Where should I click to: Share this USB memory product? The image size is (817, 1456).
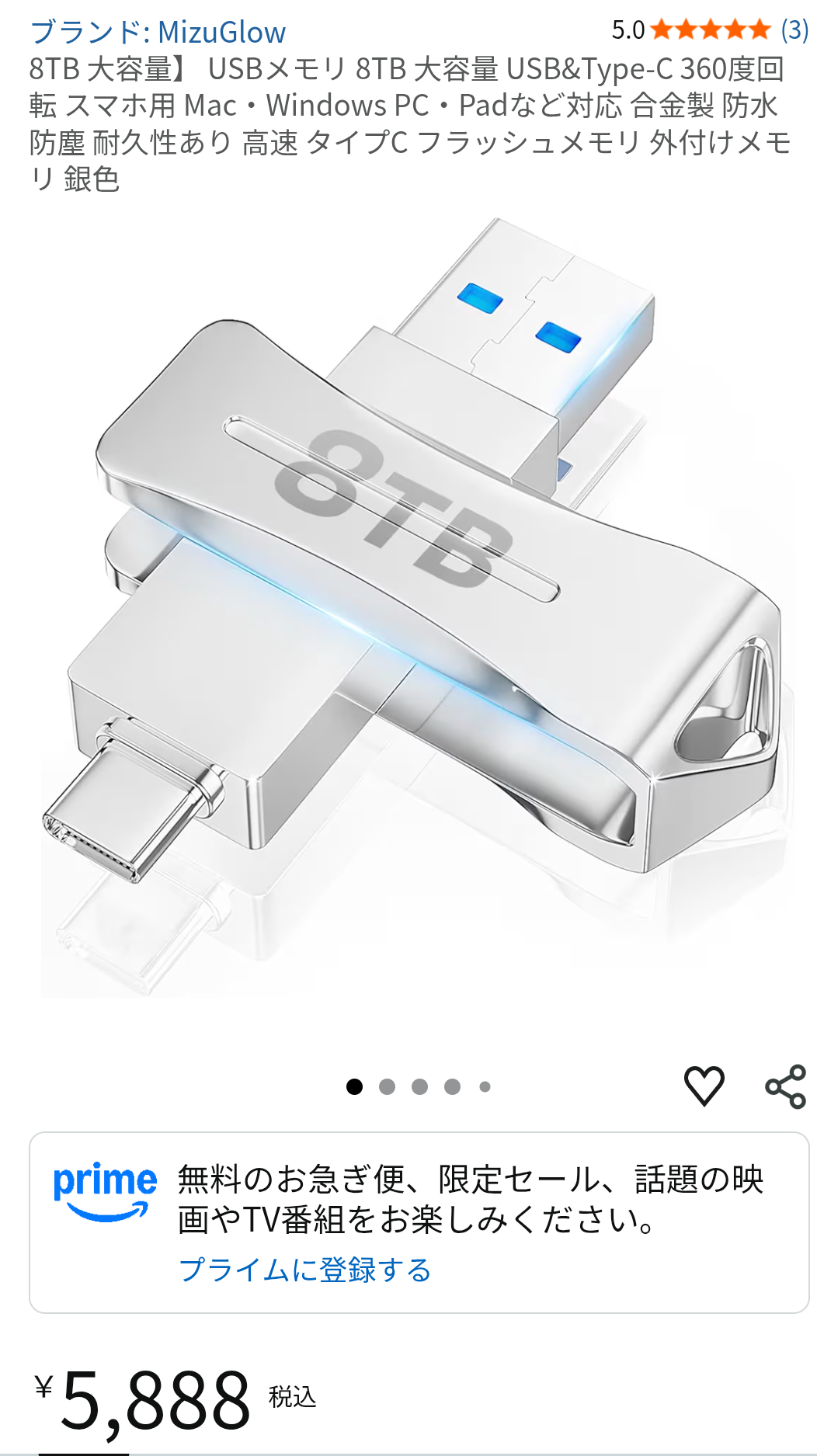click(785, 1086)
